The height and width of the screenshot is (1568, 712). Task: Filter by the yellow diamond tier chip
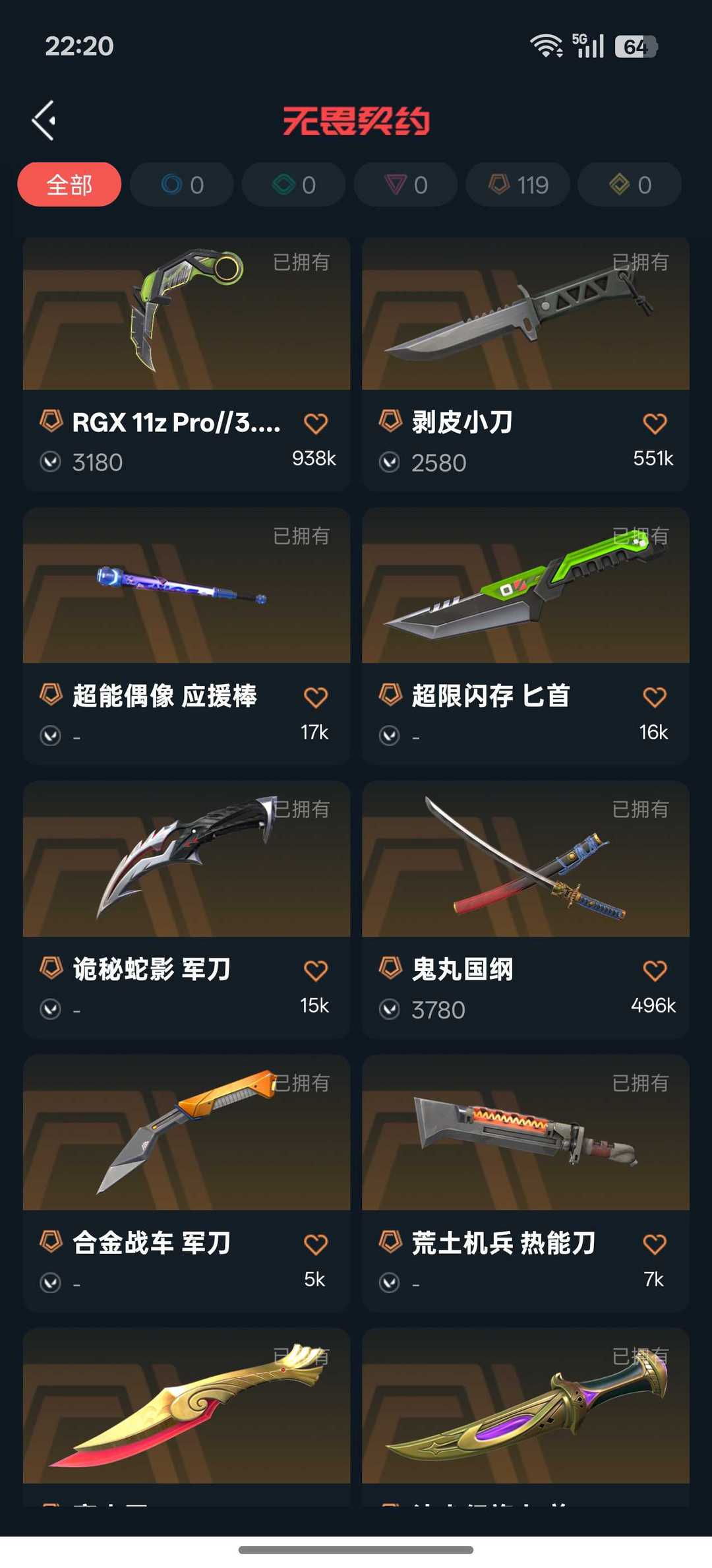pyautogui.click(x=630, y=185)
